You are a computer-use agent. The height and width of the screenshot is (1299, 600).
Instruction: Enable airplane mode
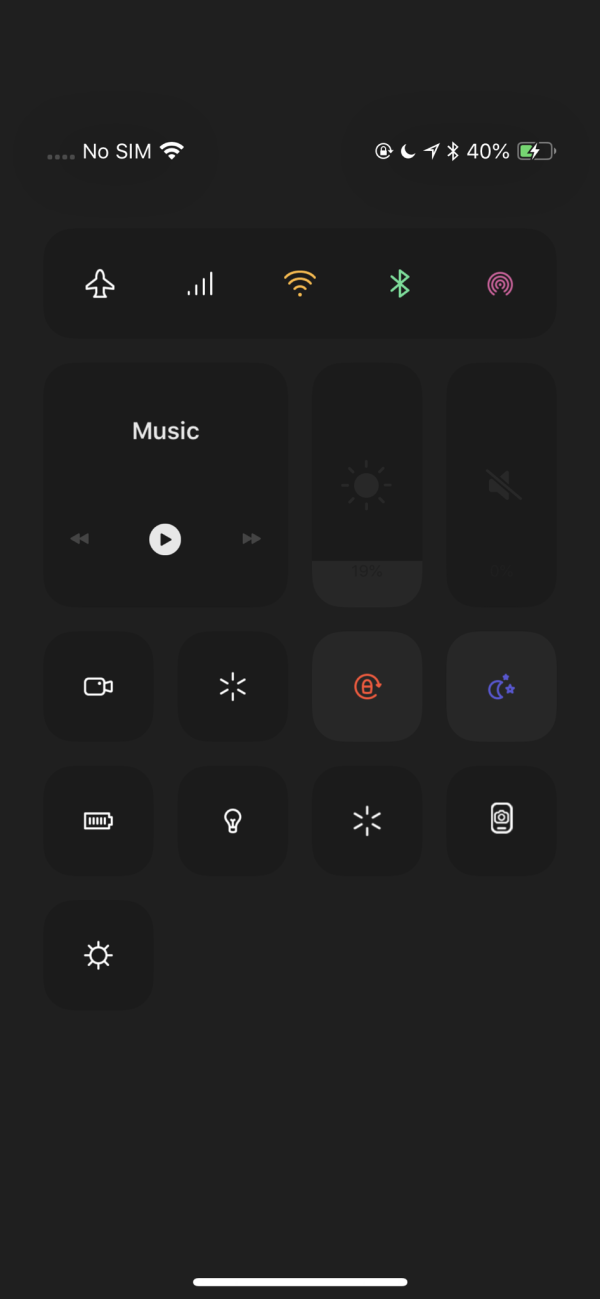tap(100, 285)
